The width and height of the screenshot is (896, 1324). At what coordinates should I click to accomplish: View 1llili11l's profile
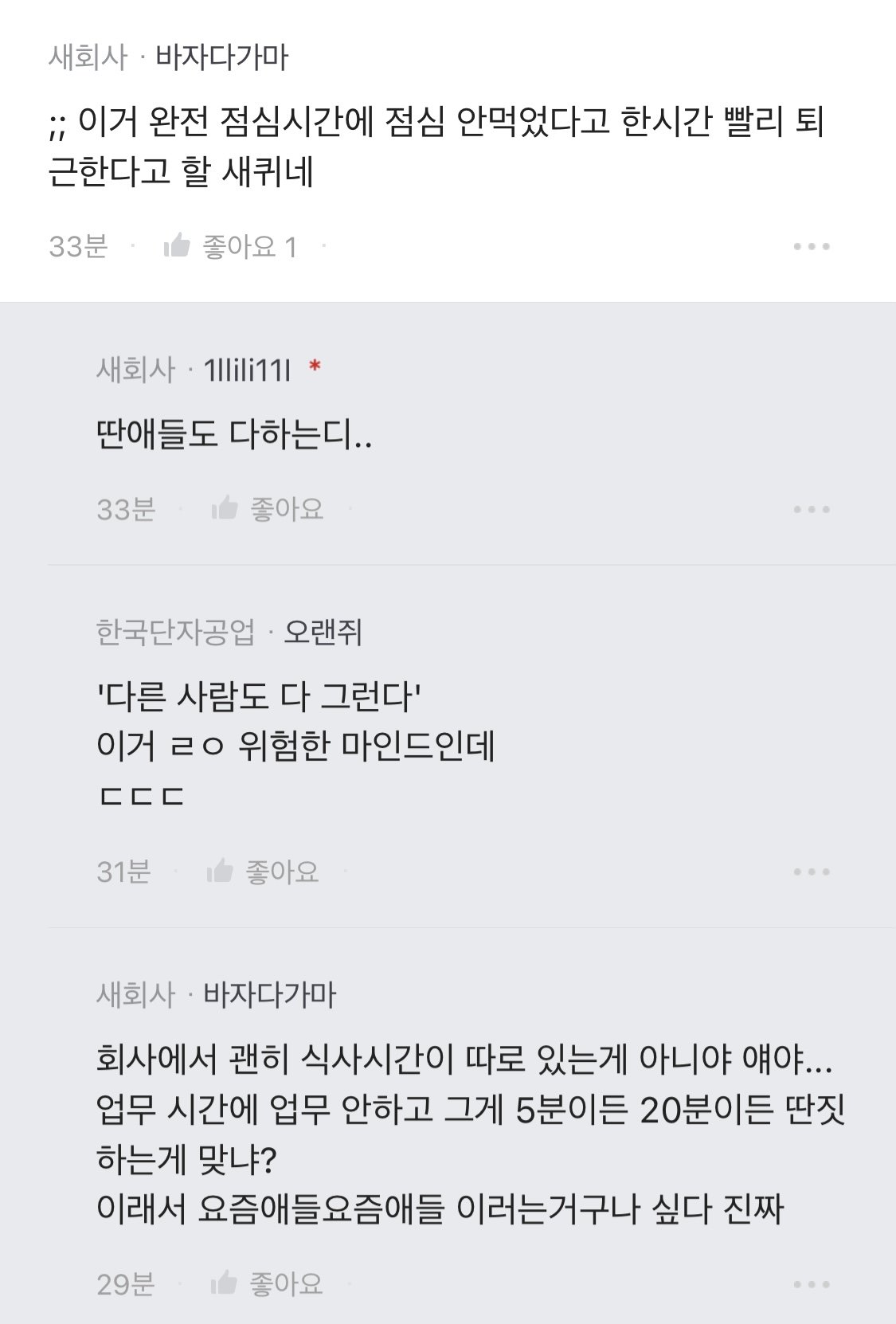pos(247,370)
